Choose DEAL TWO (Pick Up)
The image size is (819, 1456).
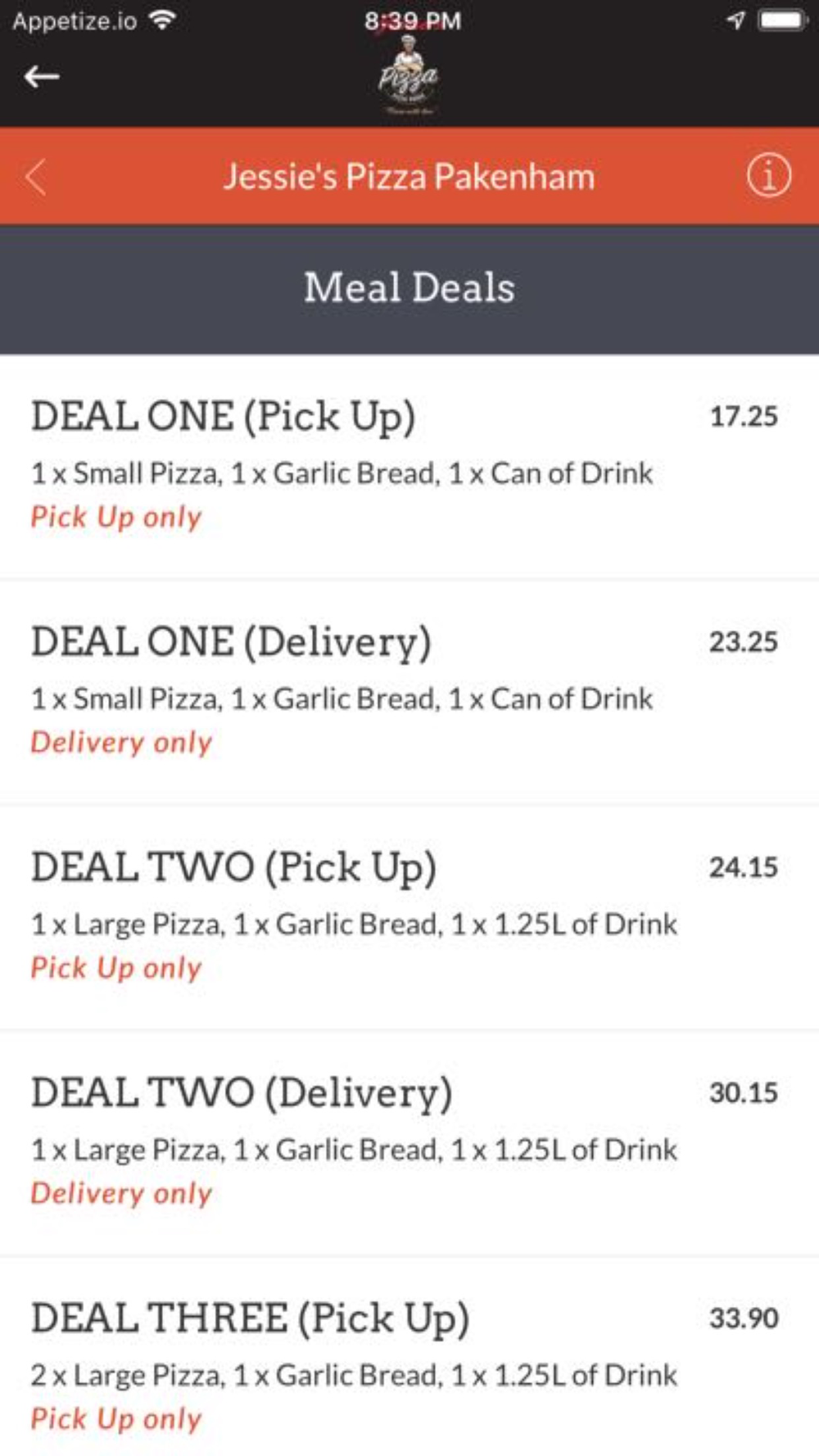tap(409, 918)
